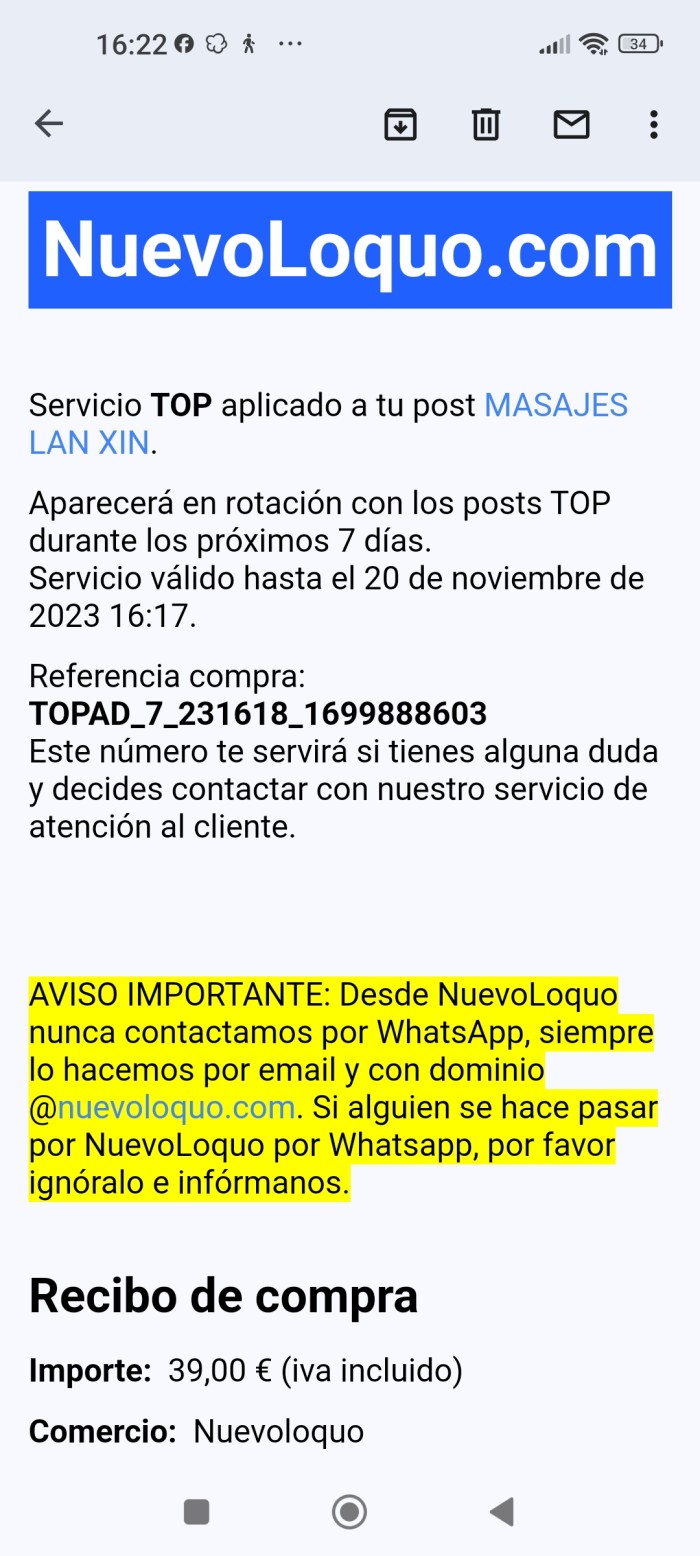Open the nuevoloquo.com domain link
Screen dimensions: 700x1556
pyautogui.click(x=176, y=1108)
